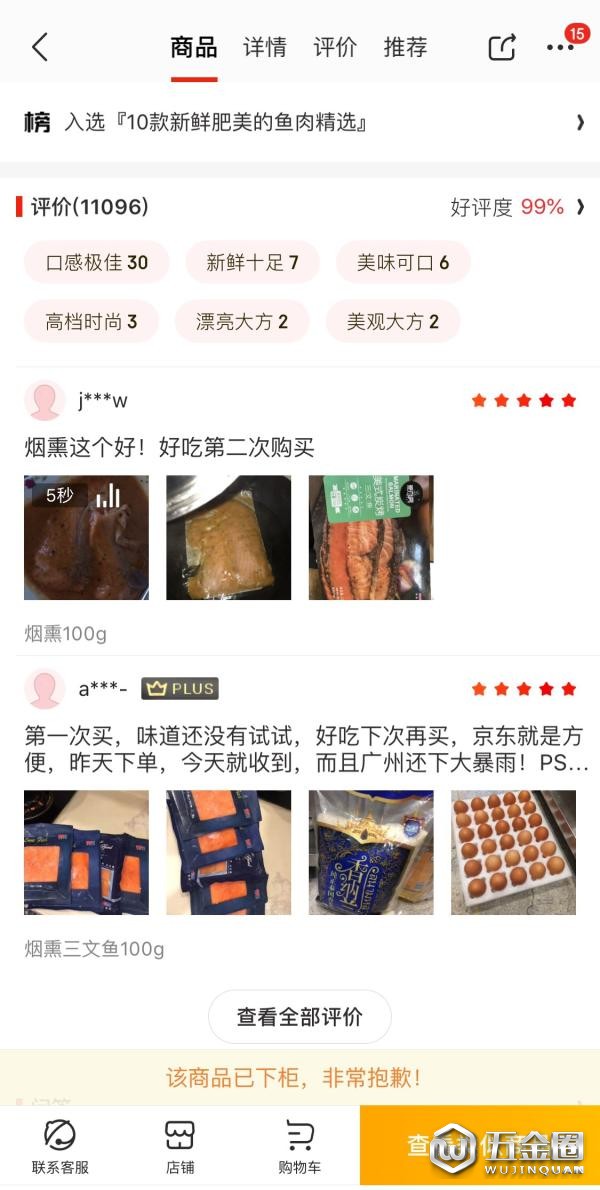Screen dimensions: 600x1190
Task: Open the 10款新鲜肥美的鱼肉精选 ranking row
Action: click(300, 123)
